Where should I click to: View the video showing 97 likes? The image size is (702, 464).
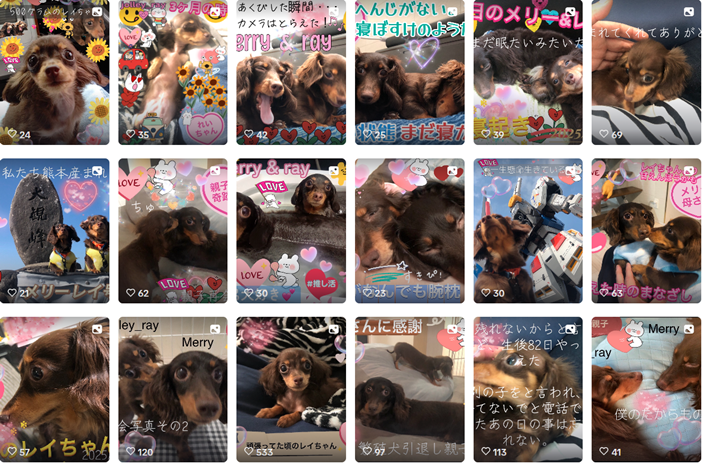point(409,389)
